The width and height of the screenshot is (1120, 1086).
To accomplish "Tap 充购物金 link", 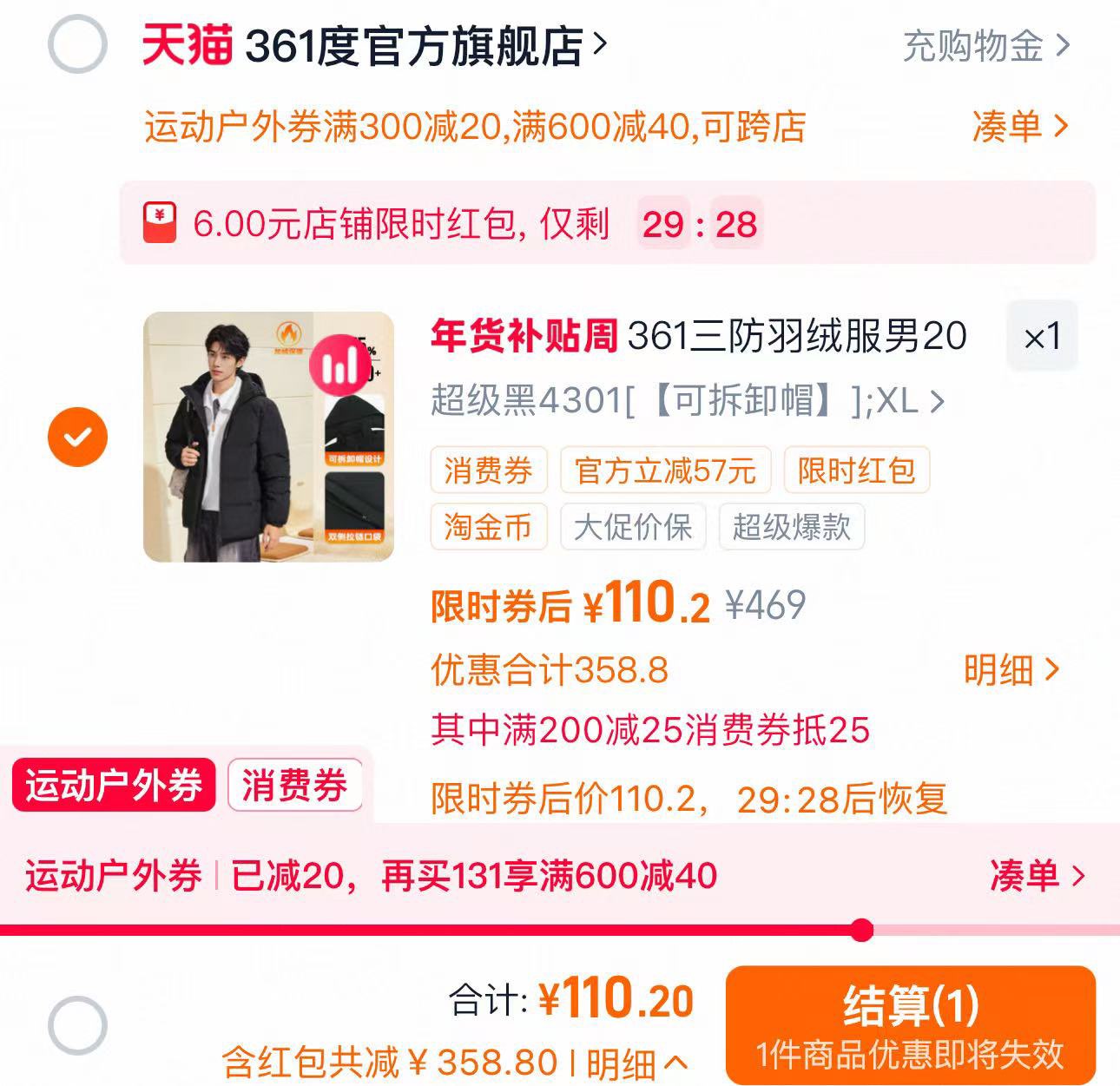I will coord(985,46).
